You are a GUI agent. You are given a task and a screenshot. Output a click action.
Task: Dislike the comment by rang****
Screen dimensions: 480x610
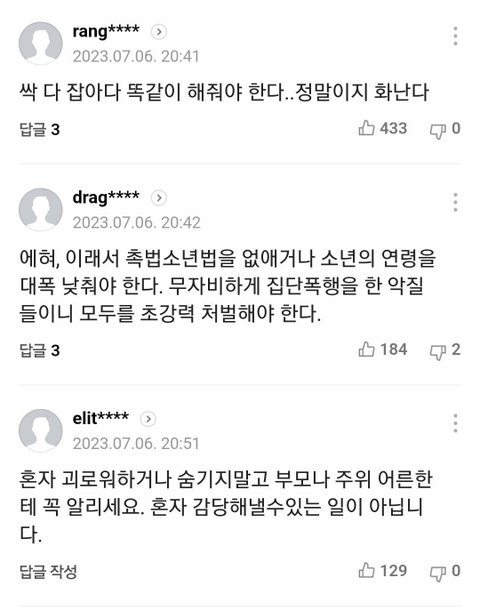point(445,129)
